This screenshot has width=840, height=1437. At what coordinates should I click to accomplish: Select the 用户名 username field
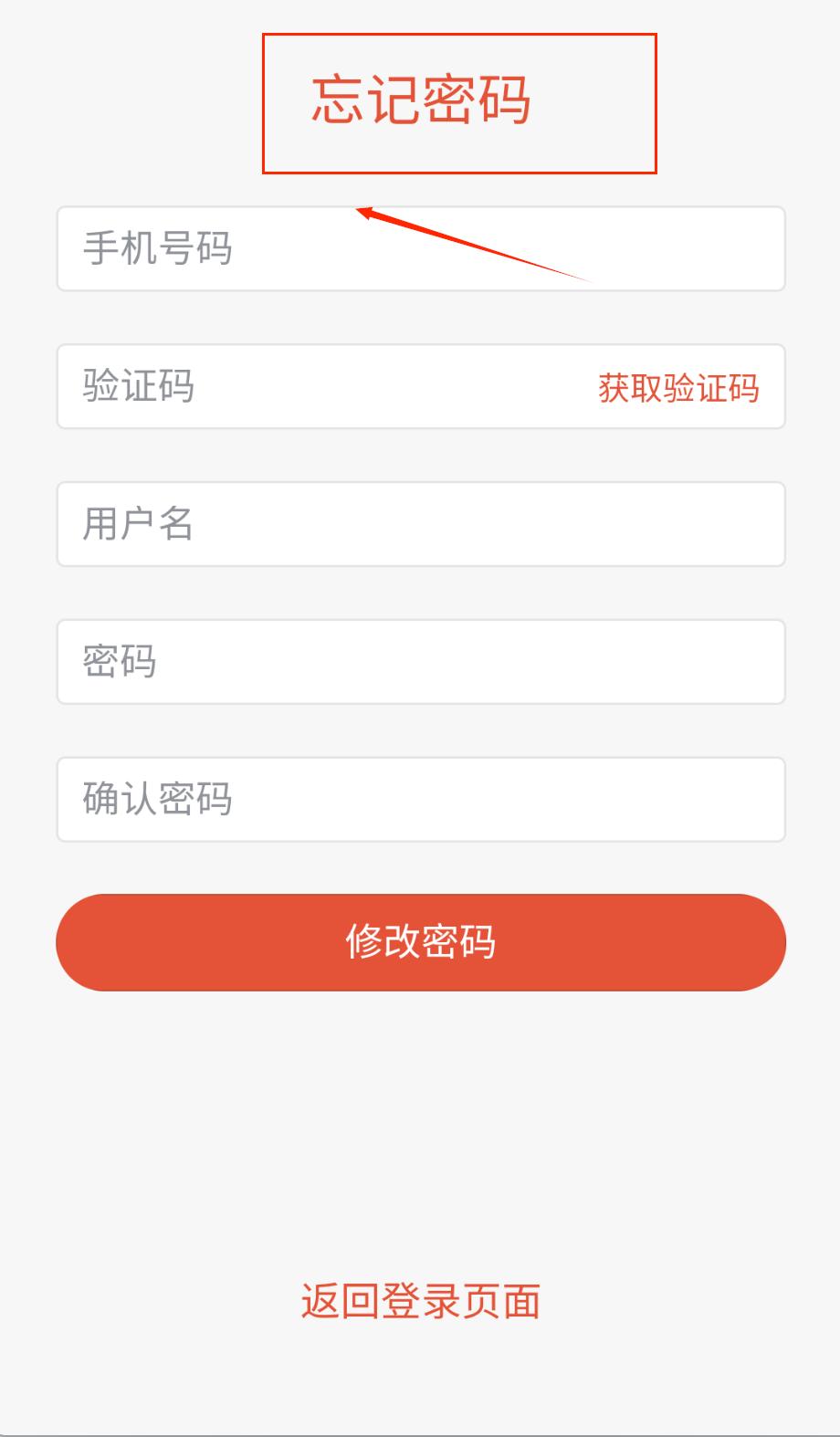point(420,524)
